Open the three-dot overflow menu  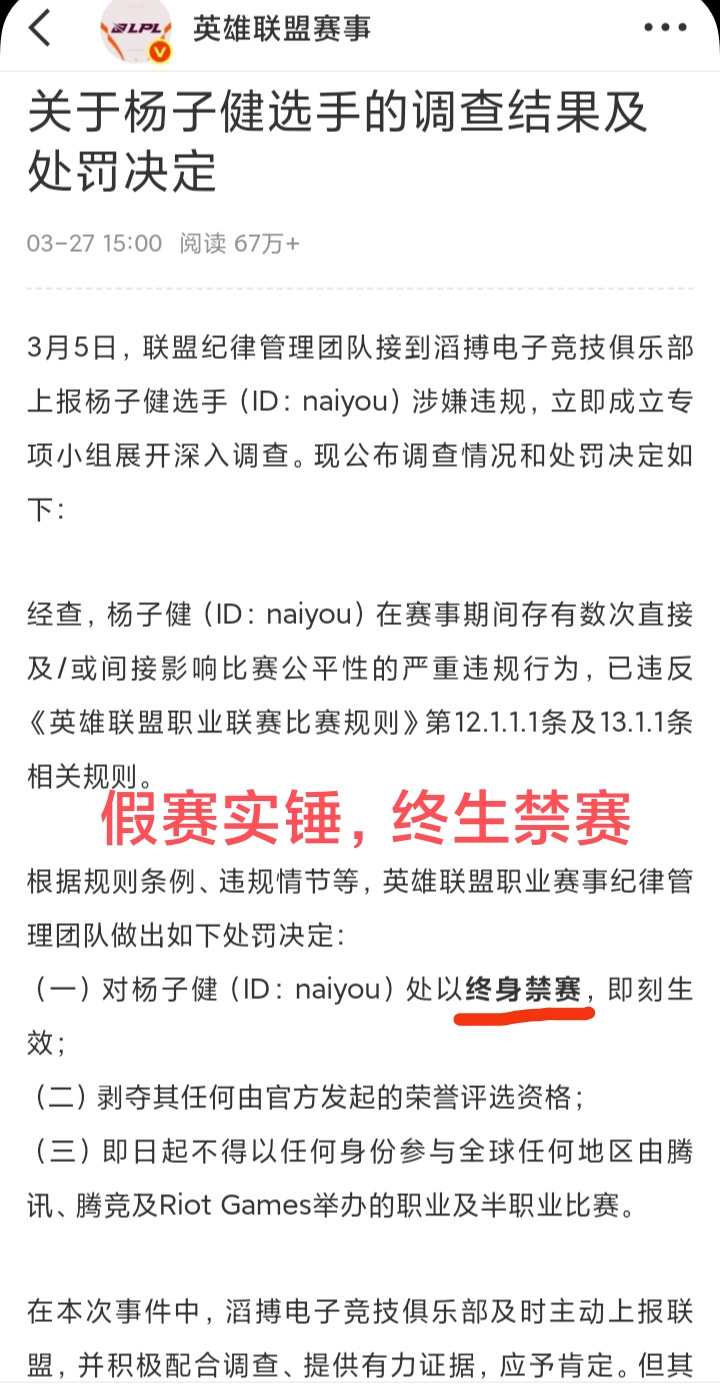coord(666,29)
